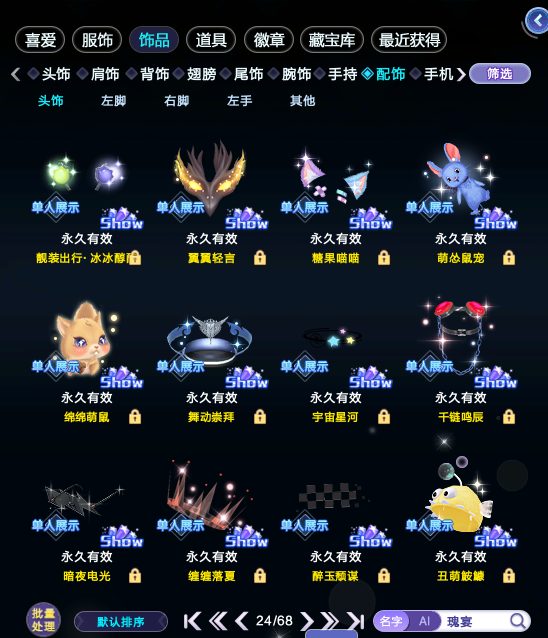548x638 pixels.
Task: Toggle the lock on 宇宙星河
Action: [x=384, y=417]
